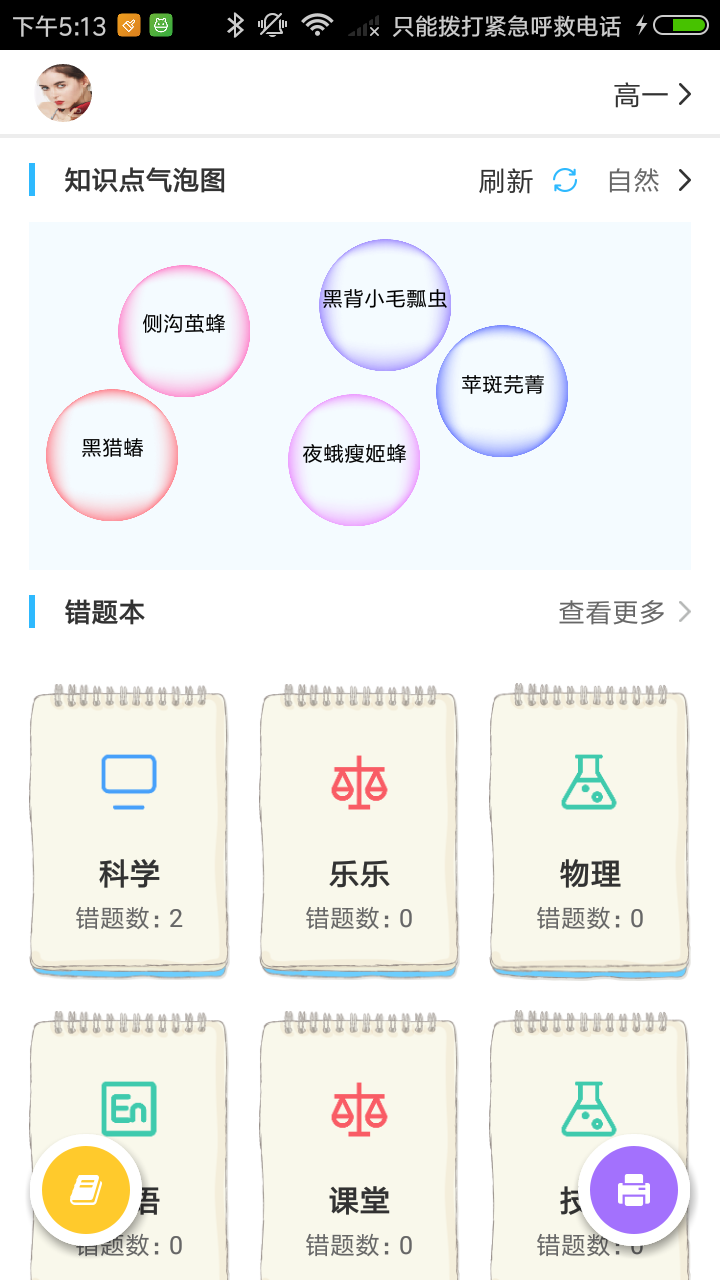This screenshot has width=720, height=1280.
Task: Select the 苹斑芫菁 bubble
Action: click(x=502, y=390)
